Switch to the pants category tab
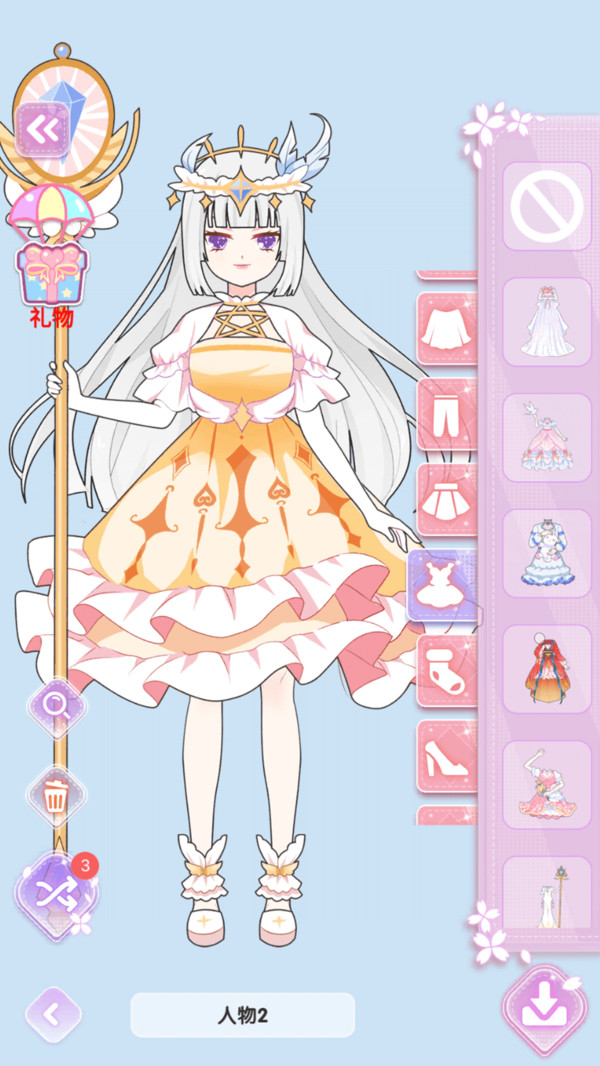Viewport: 600px width, 1066px height. coord(446,415)
